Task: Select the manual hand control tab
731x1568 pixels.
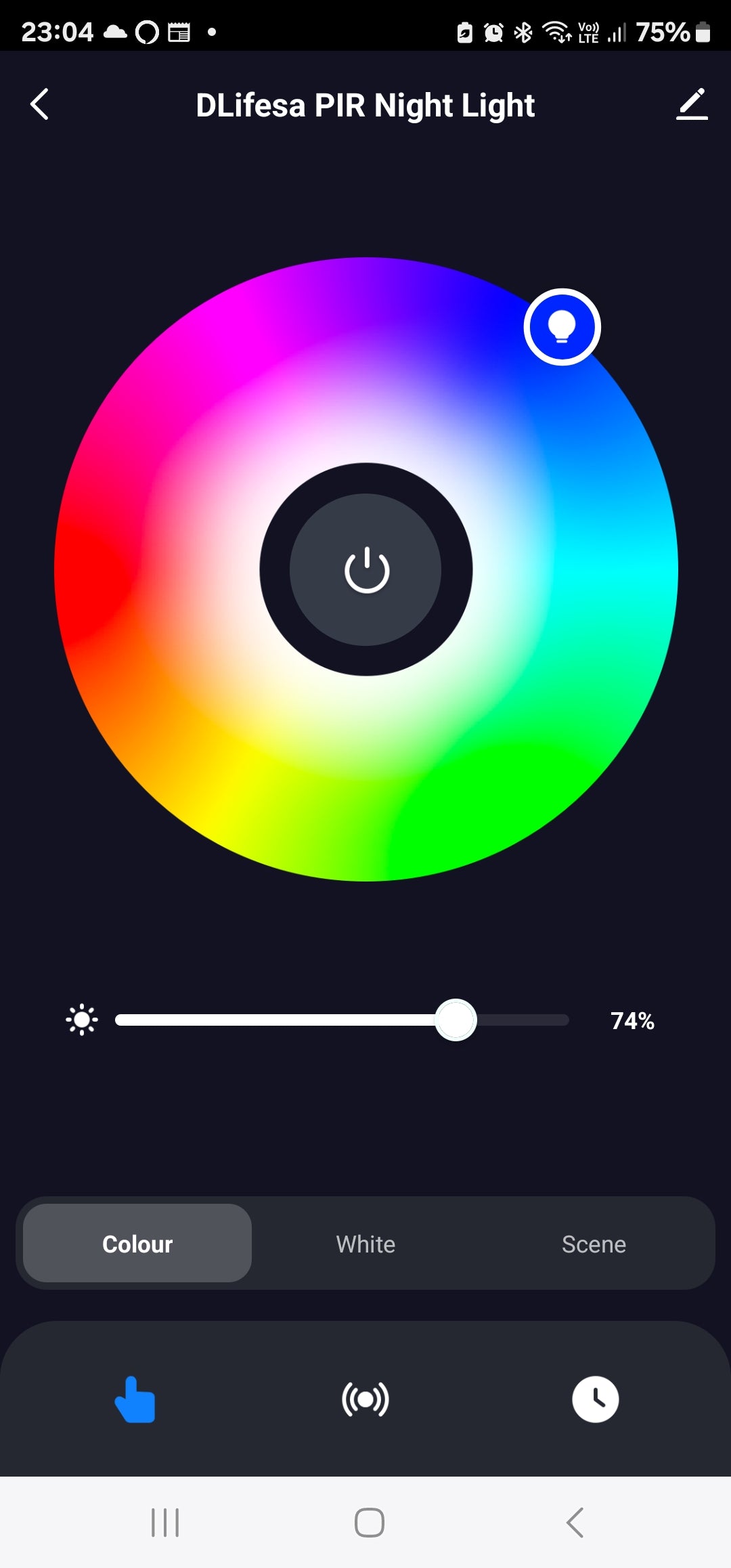Action: click(135, 1399)
